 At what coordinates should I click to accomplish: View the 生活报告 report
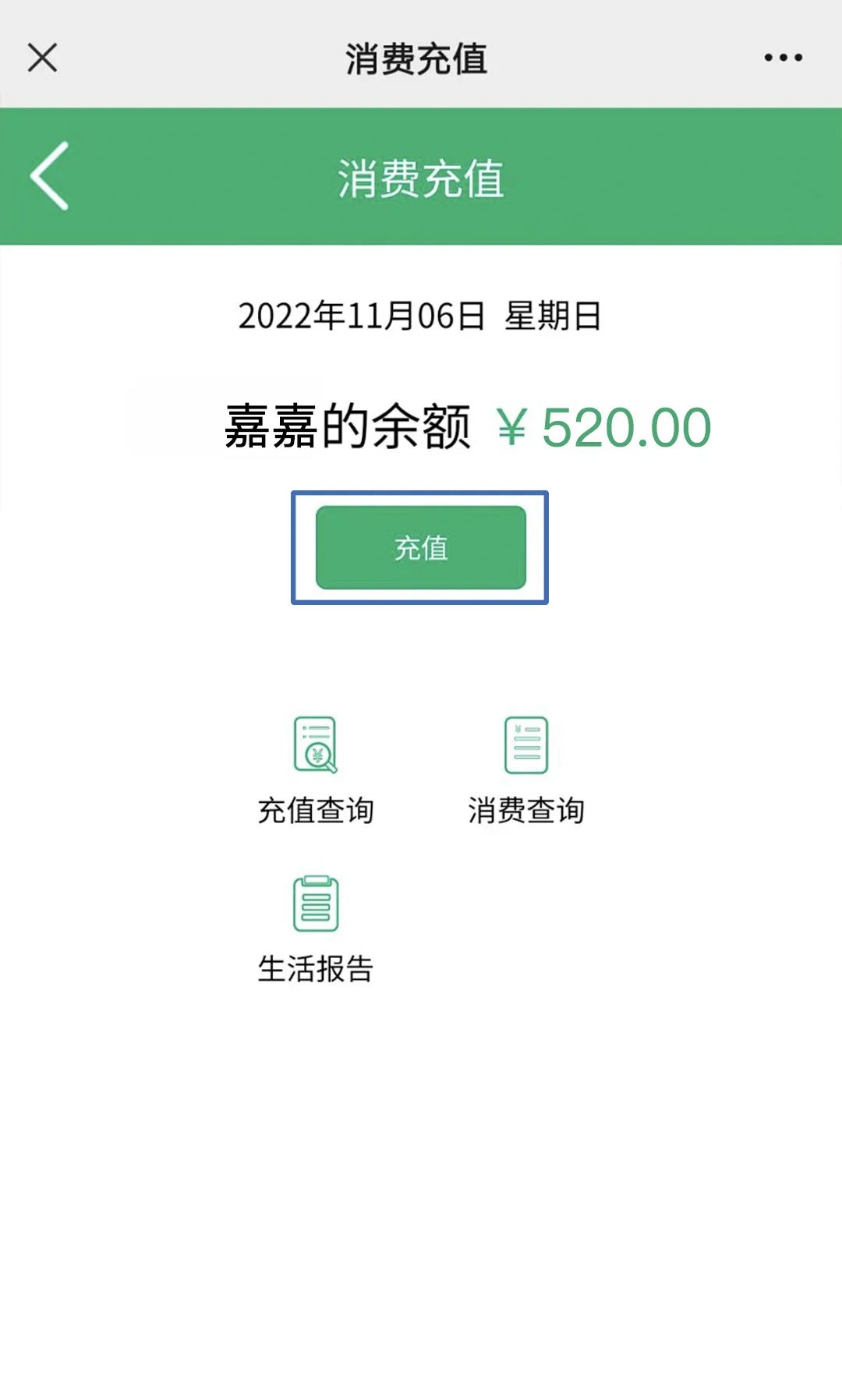[316, 930]
